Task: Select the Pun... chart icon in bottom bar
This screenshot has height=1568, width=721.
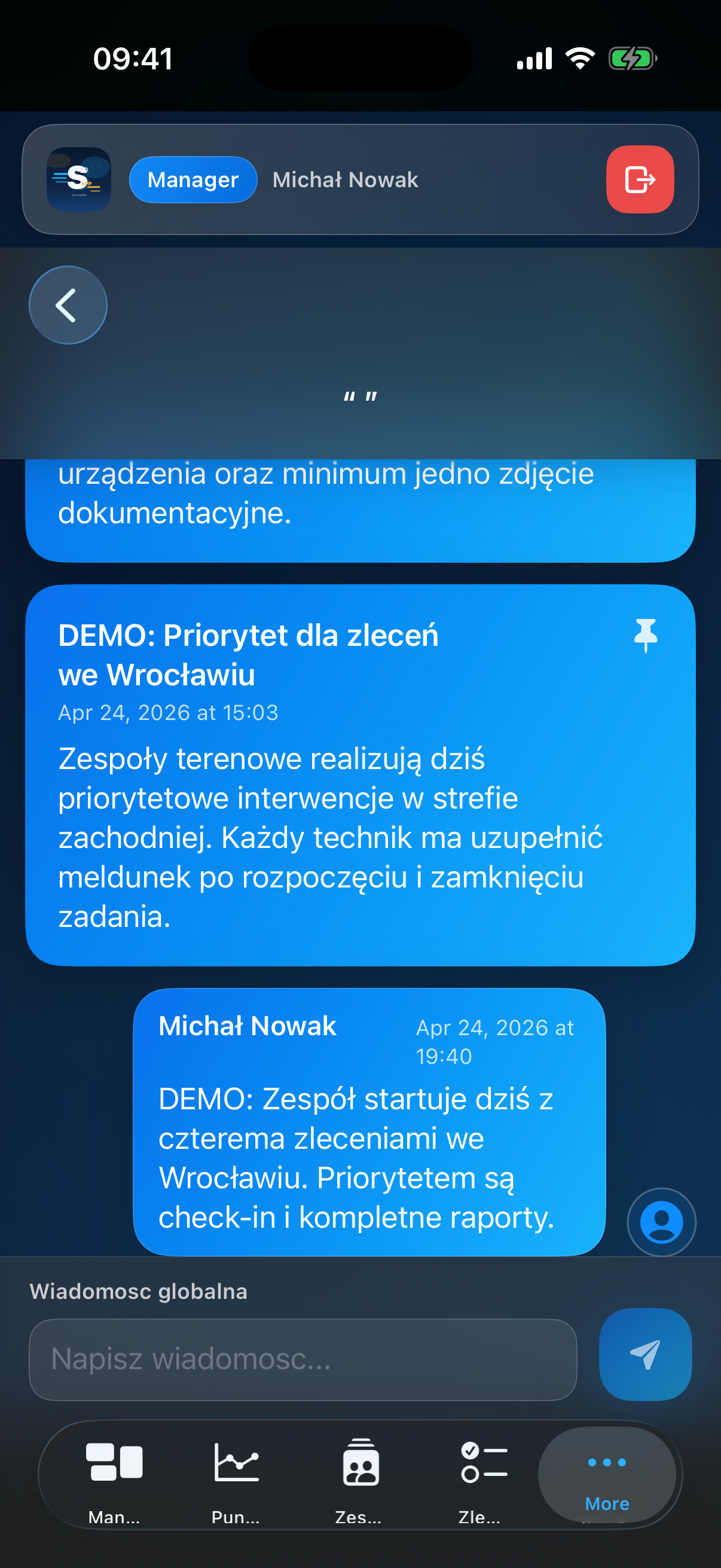Action: pyautogui.click(x=236, y=1463)
